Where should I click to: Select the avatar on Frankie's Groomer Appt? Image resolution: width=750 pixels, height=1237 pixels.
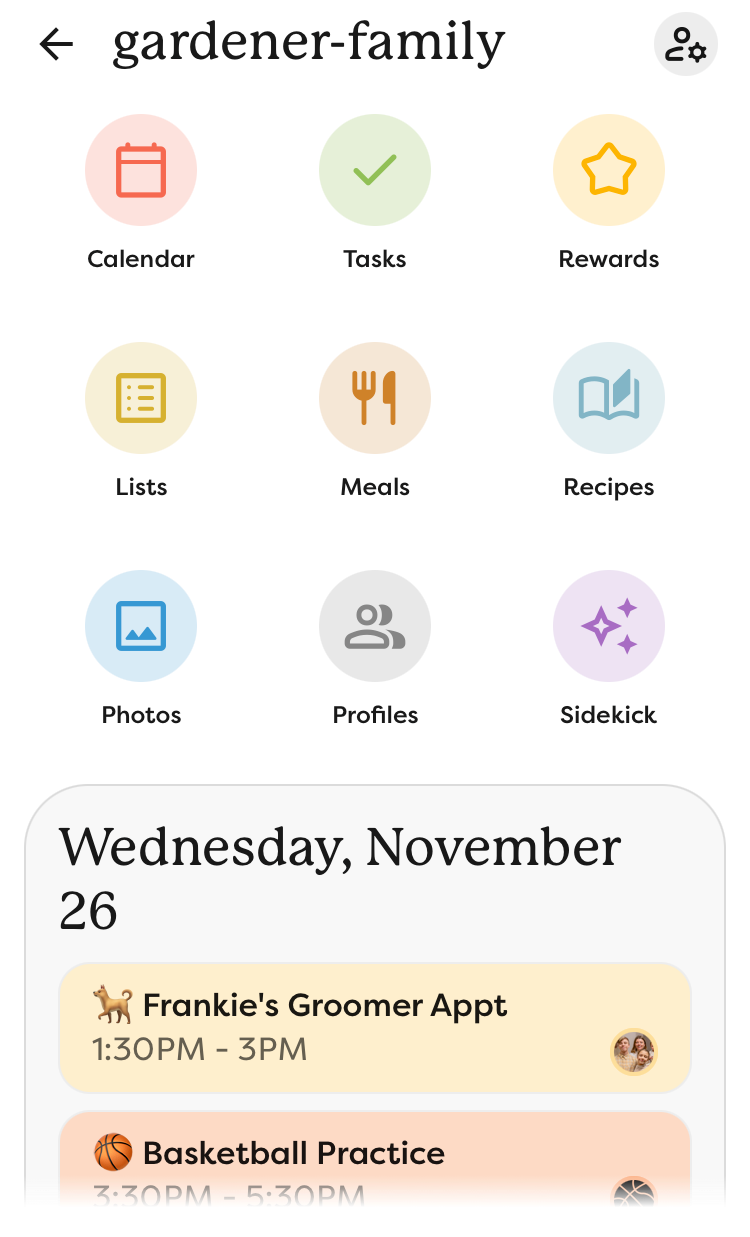(633, 1052)
